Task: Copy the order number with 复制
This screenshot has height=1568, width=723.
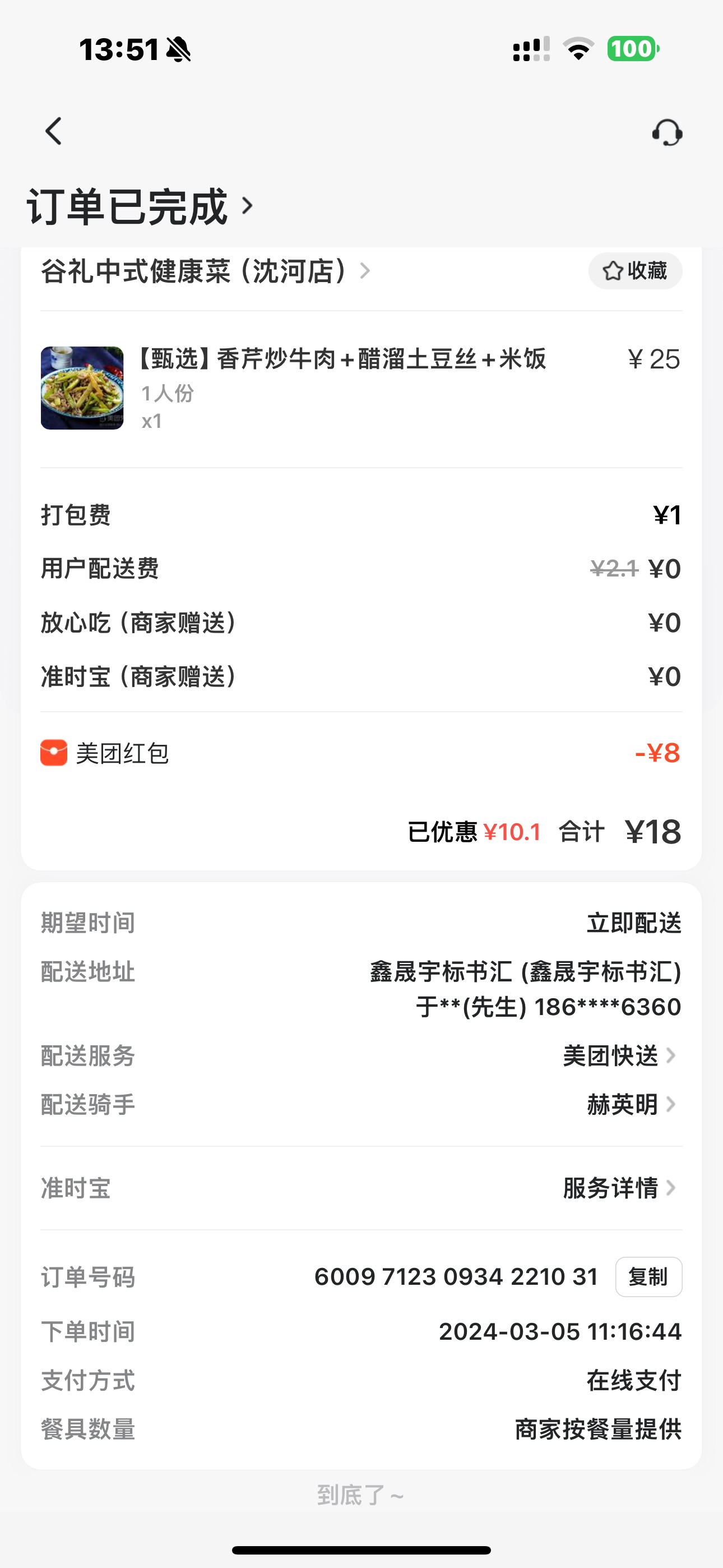Action: [x=648, y=1277]
